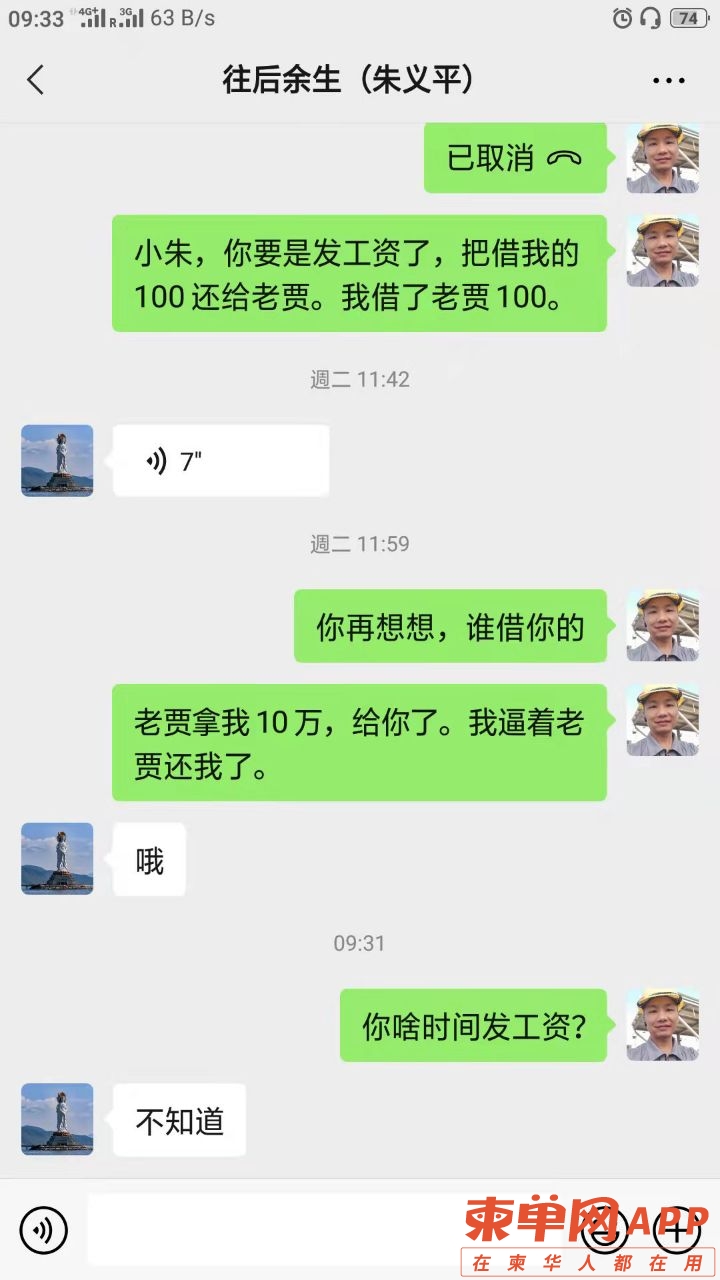The height and width of the screenshot is (1280, 720).
Task: Go back to the chat list
Action: pos(36,80)
